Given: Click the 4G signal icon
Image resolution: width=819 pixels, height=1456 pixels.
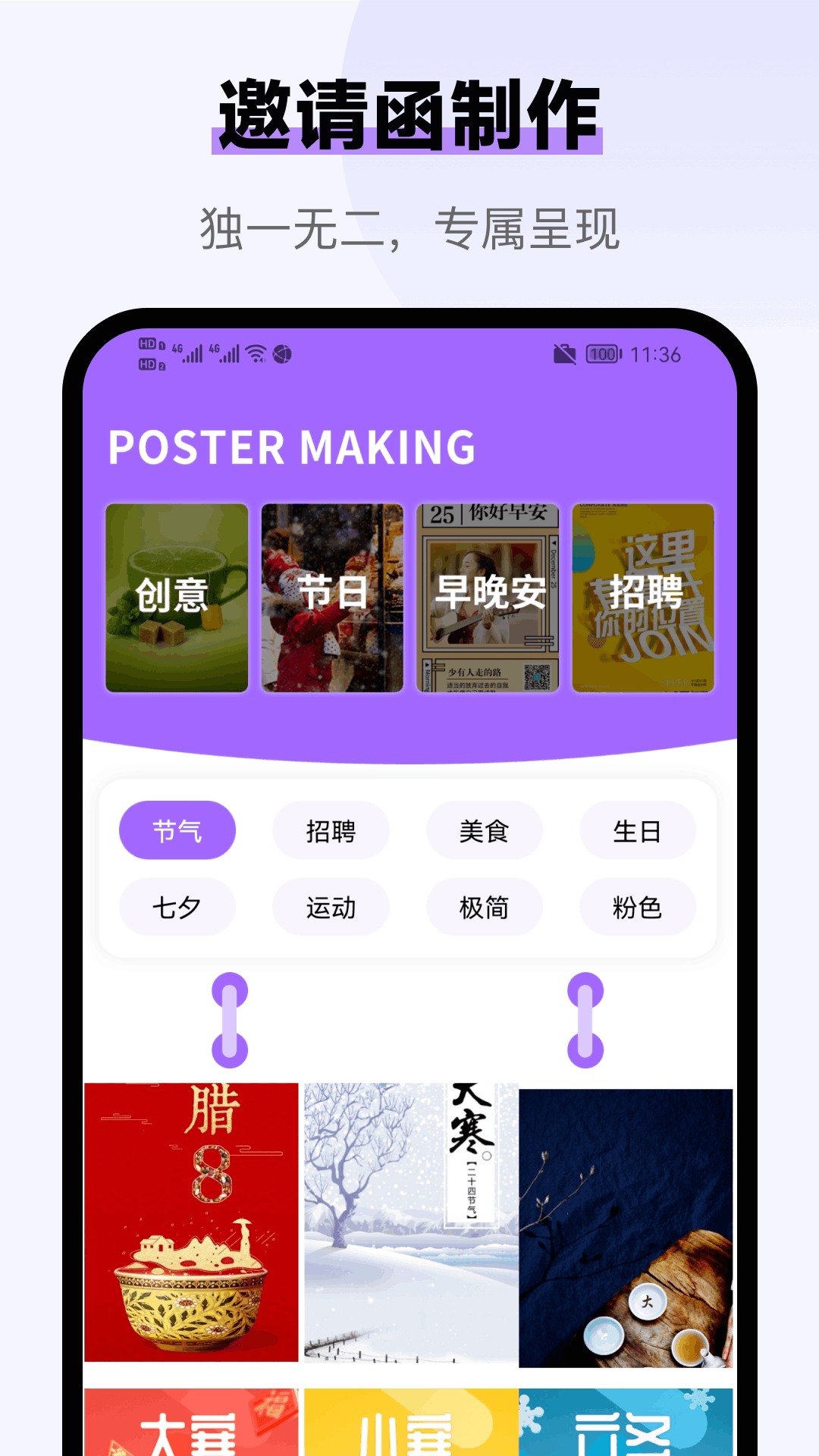Looking at the screenshot, I should [x=187, y=353].
